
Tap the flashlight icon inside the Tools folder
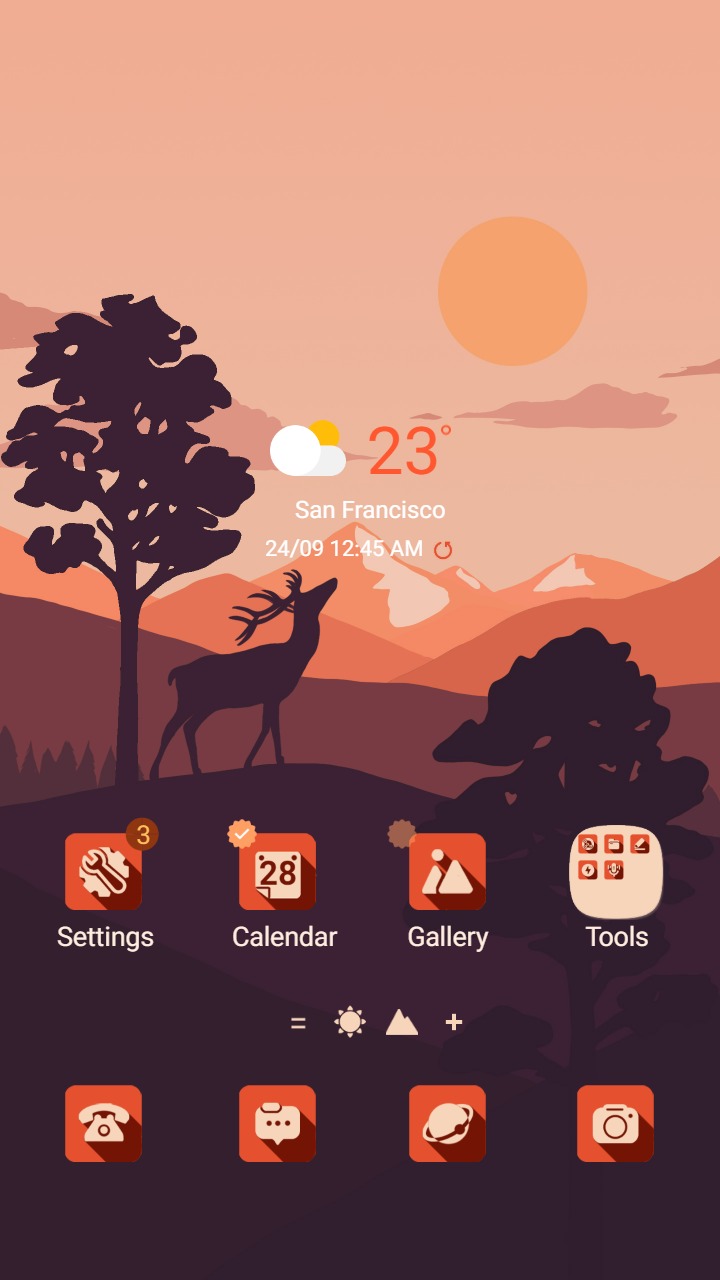pyautogui.click(x=588, y=869)
